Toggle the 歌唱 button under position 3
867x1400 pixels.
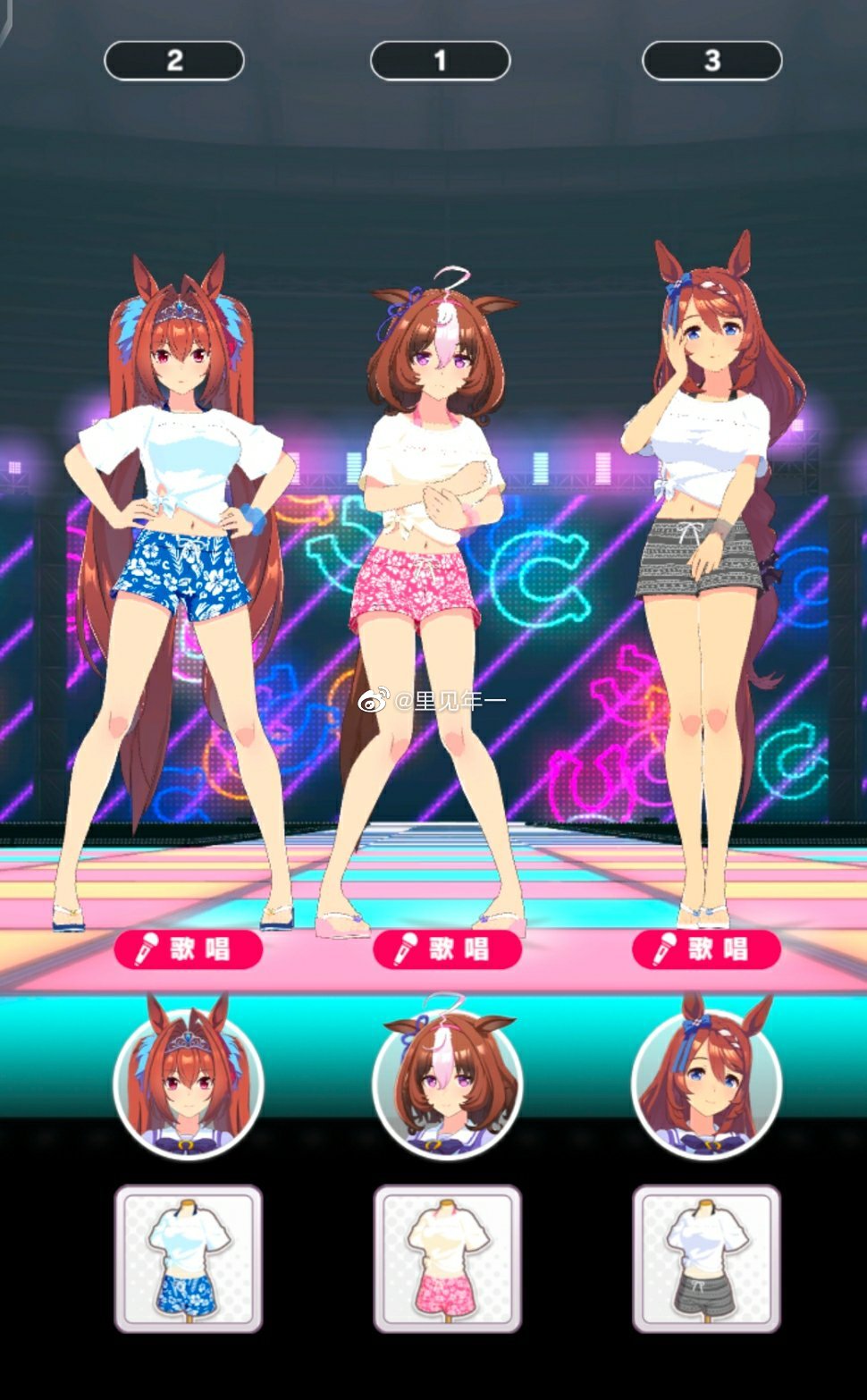706,949
